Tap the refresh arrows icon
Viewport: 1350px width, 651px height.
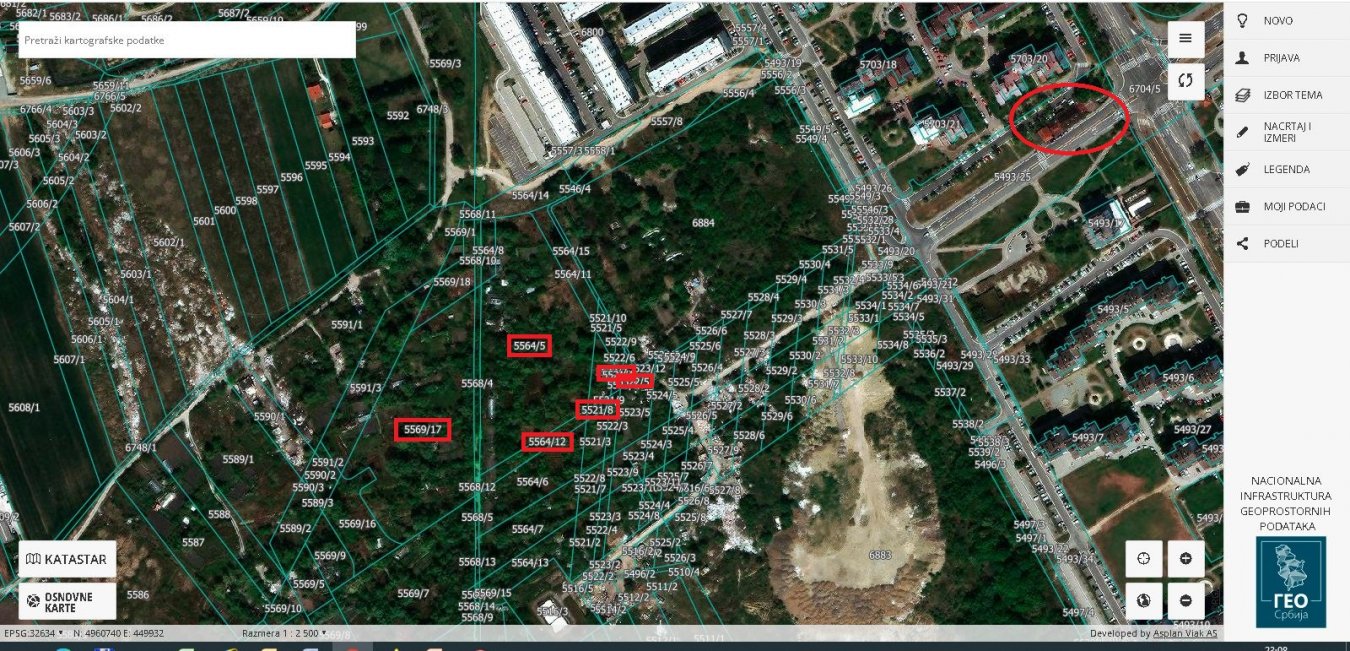[1185, 81]
